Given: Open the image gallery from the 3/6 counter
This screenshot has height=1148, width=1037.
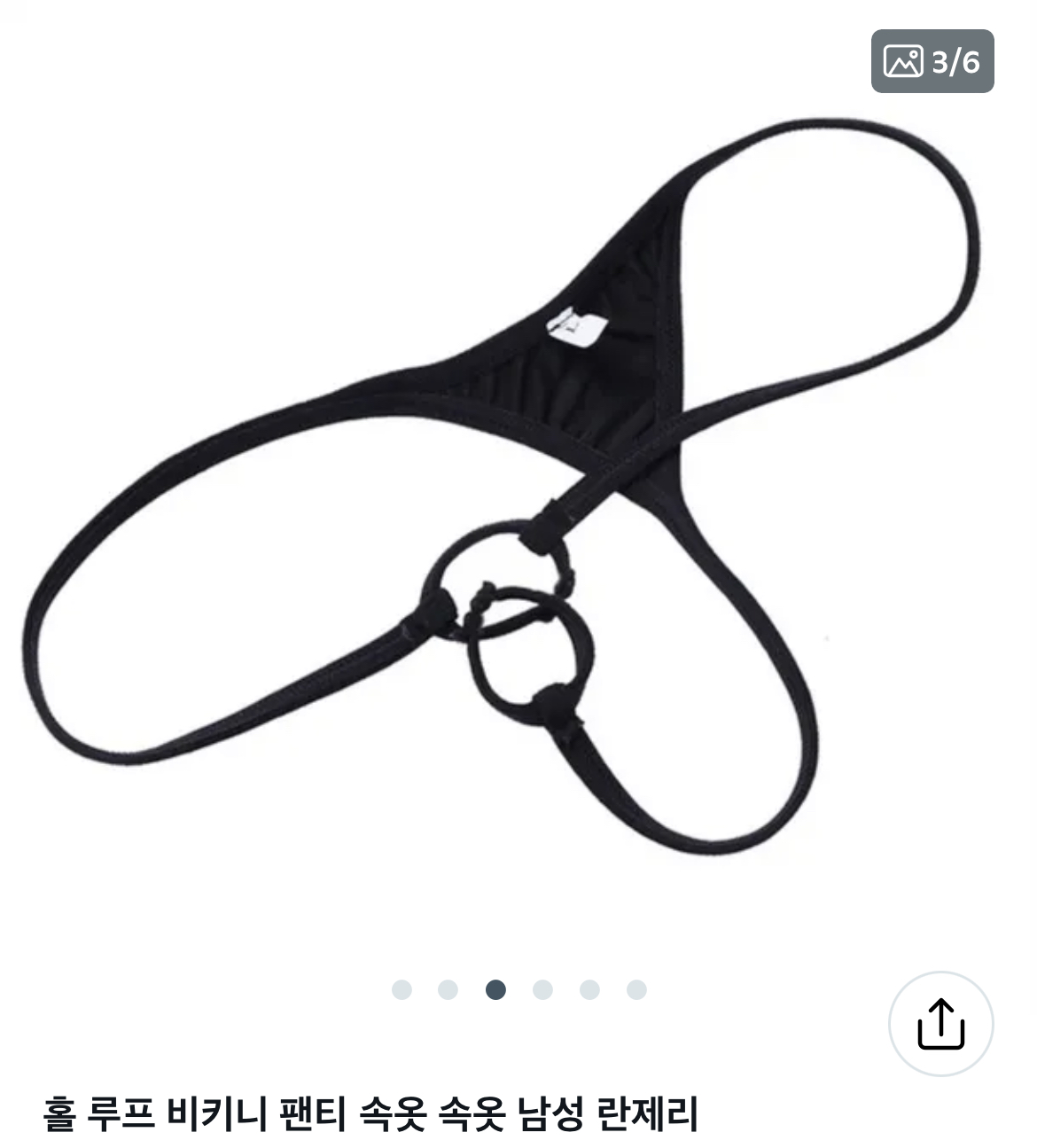Looking at the screenshot, I should 932,61.
